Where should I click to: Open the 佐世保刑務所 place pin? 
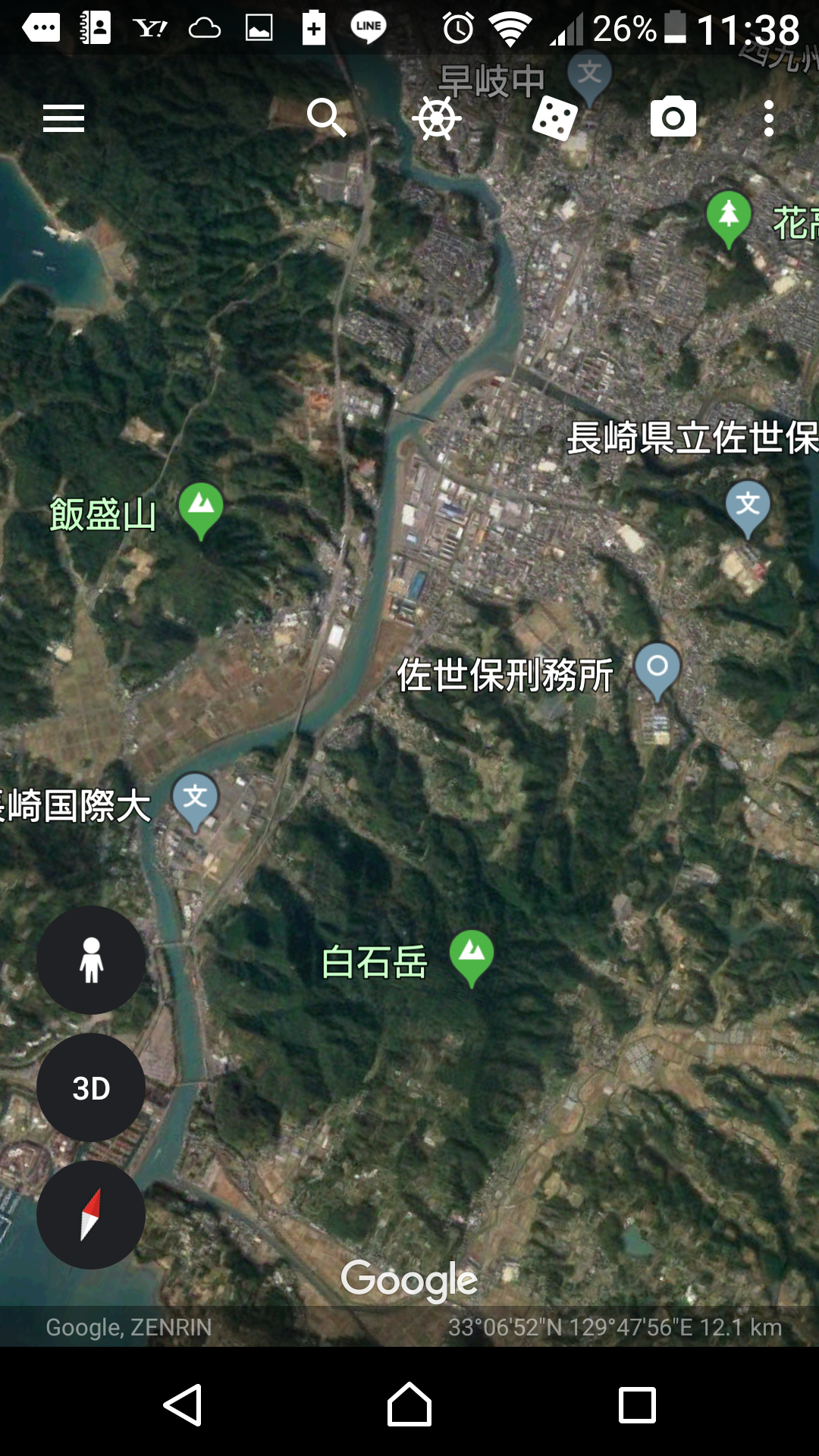pos(657,669)
